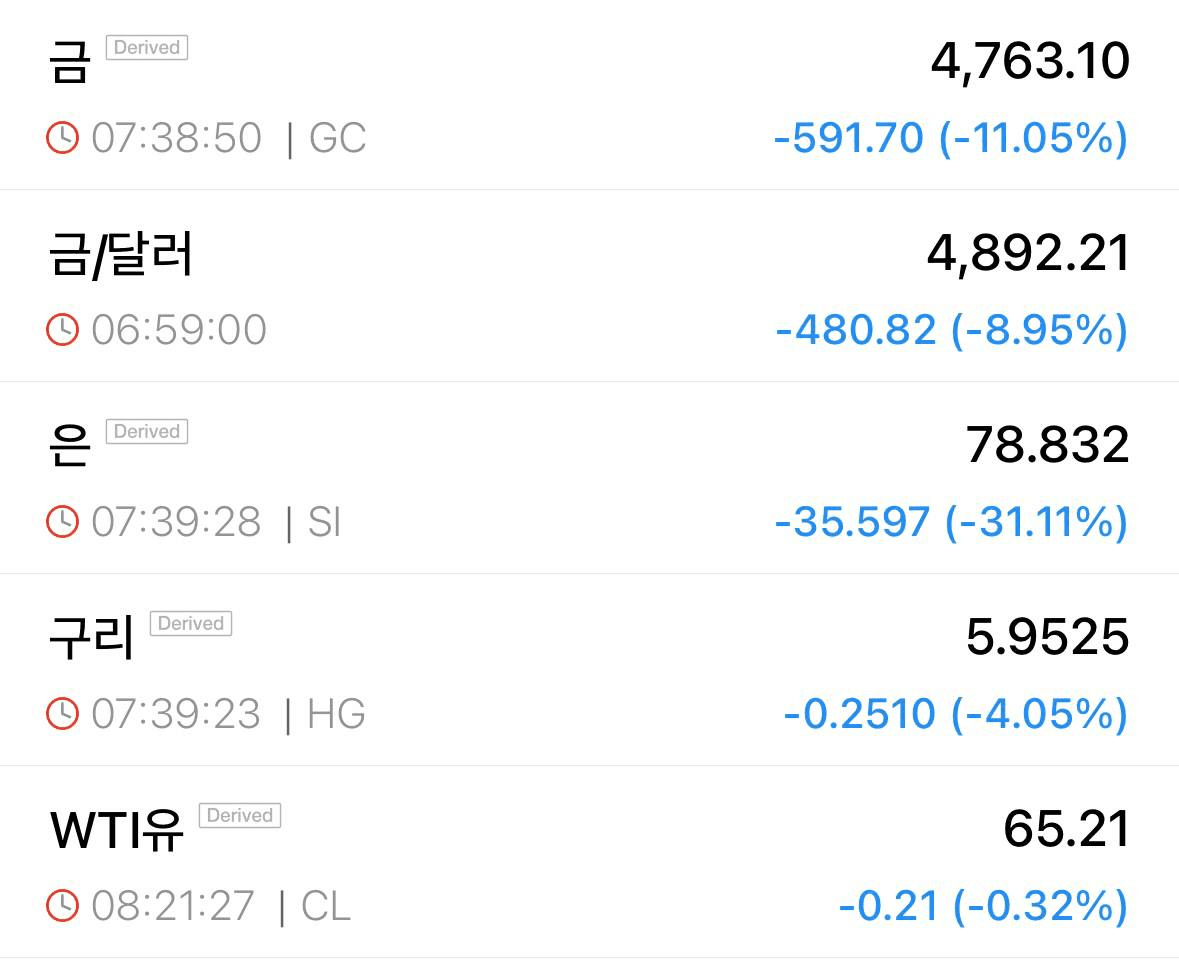The image size is (1179, 968).
Task: Open the 금 (GC) gold futures row
Action: tap(589, 97)
